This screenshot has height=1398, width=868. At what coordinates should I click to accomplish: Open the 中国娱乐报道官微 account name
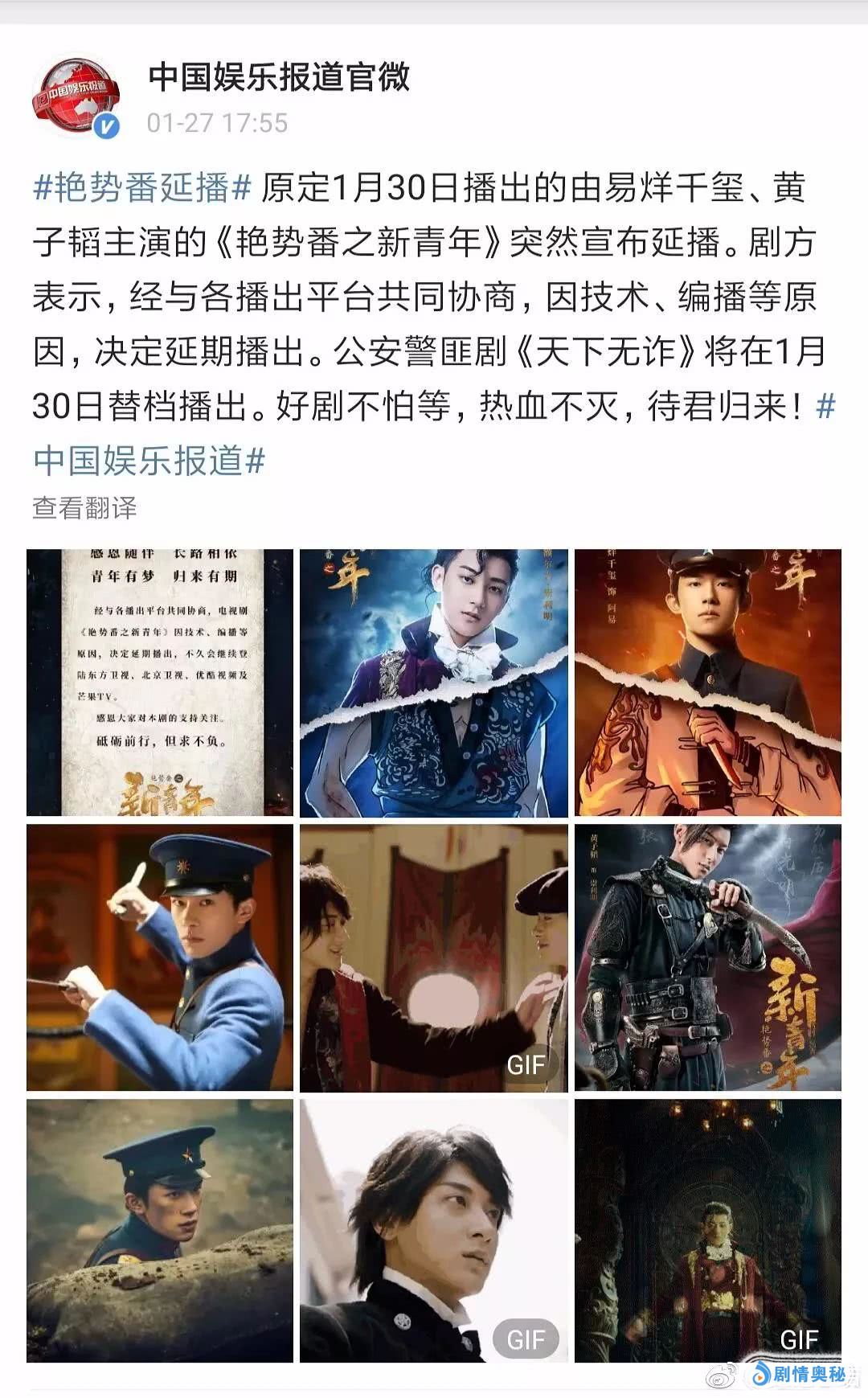coord(279,77)
